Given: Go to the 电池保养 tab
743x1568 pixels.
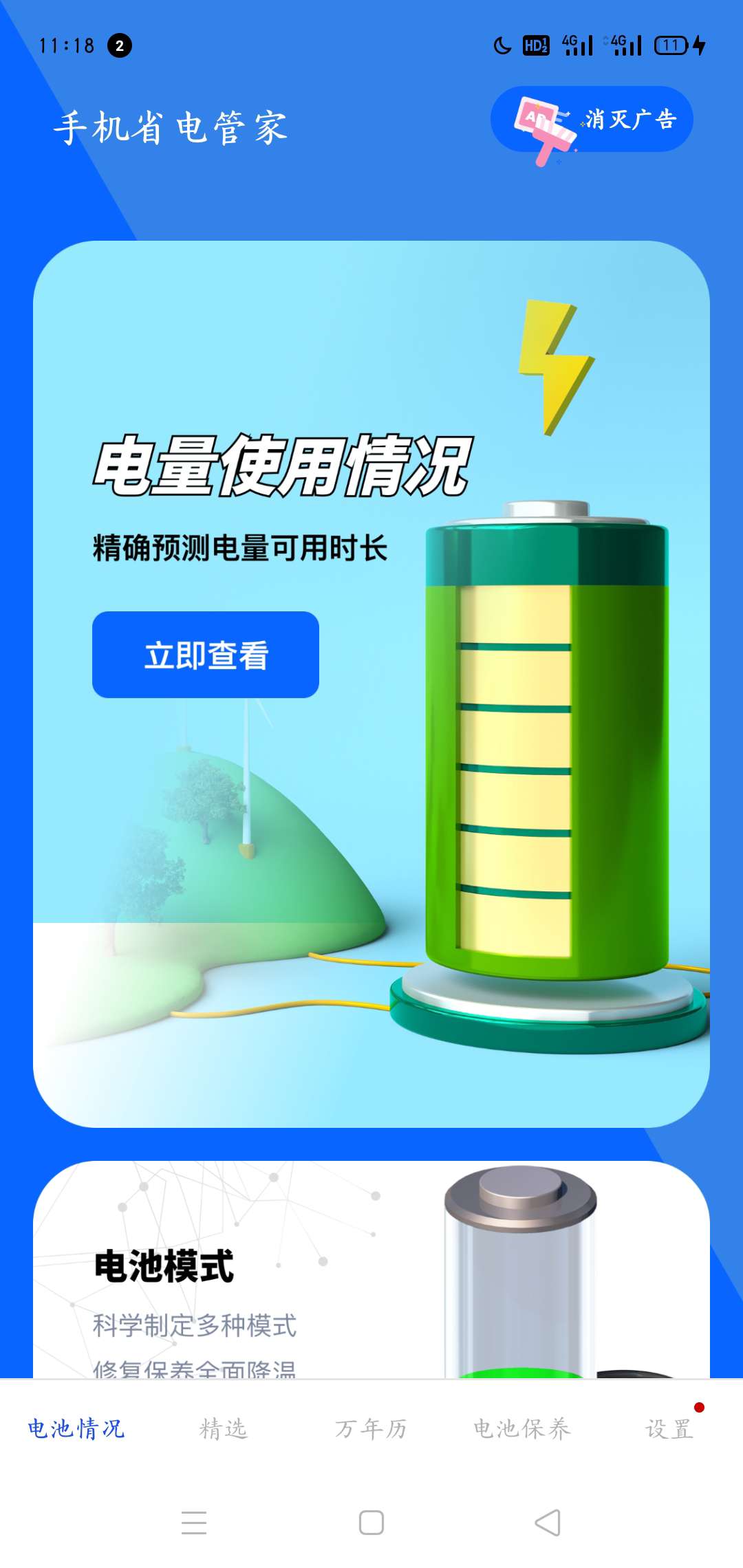Looking at the screenshot, I should point(521,1428).
